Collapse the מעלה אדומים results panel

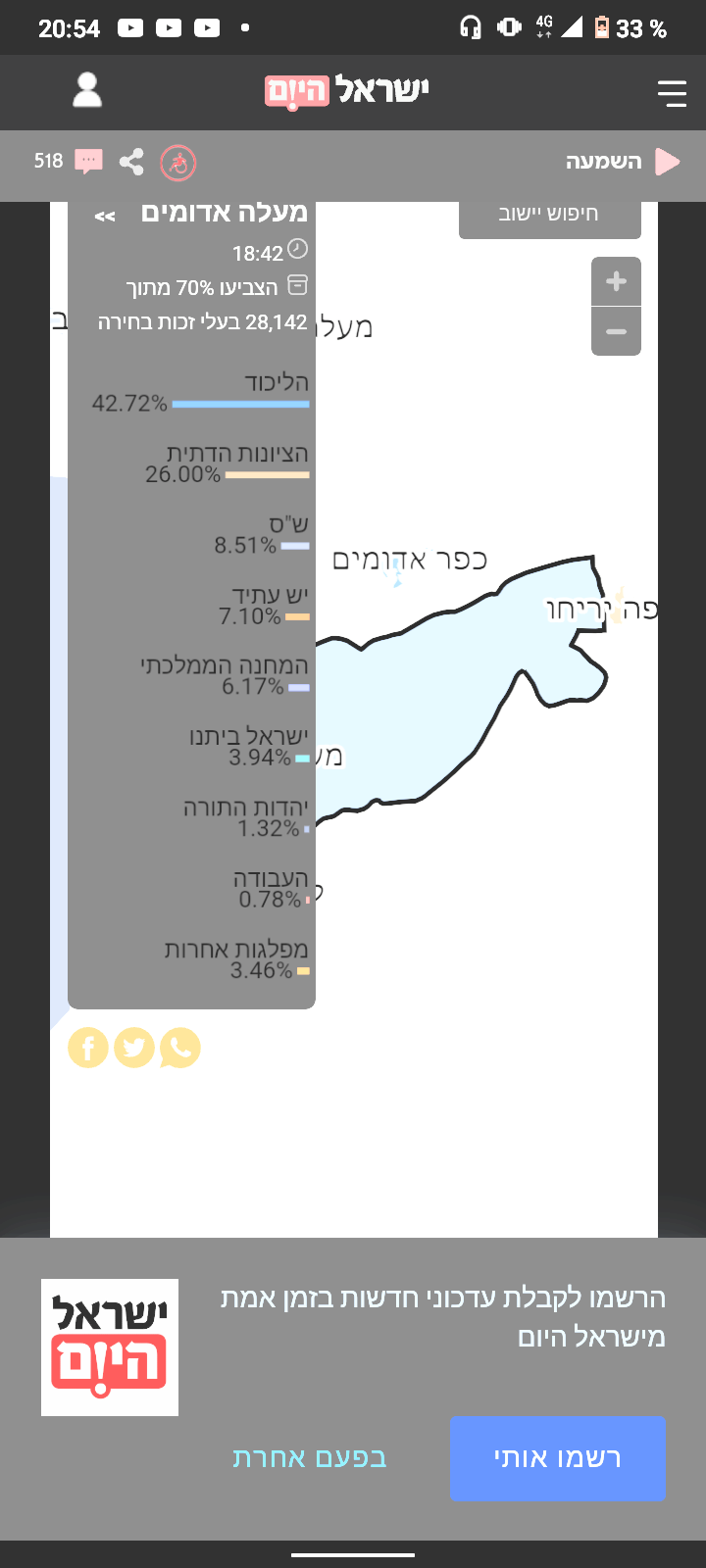[105, 217]
